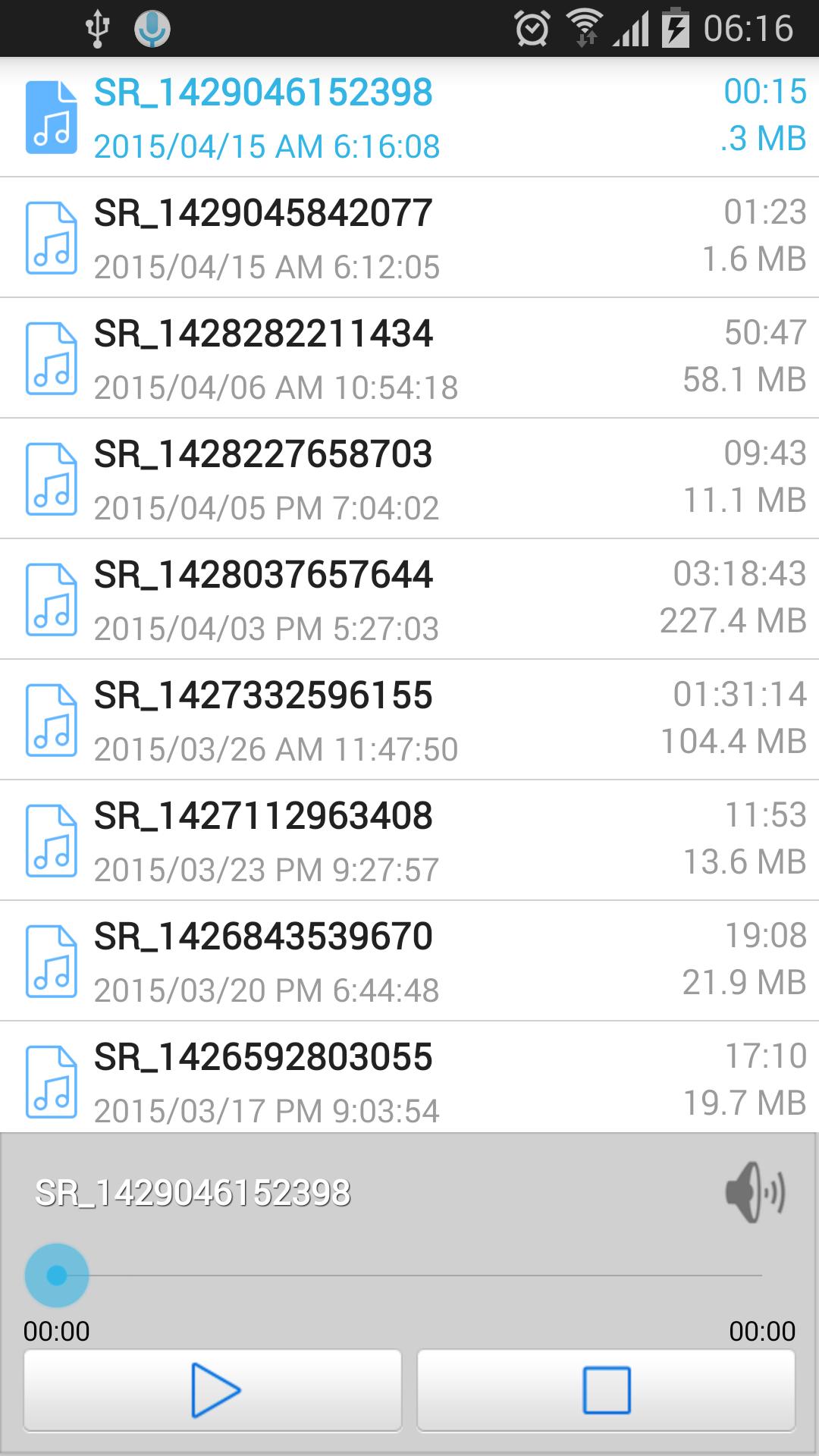Click the music note icon for SR_1426592803055
Viewport: 819px width, 1456px height.
(x=50, y=1082)
